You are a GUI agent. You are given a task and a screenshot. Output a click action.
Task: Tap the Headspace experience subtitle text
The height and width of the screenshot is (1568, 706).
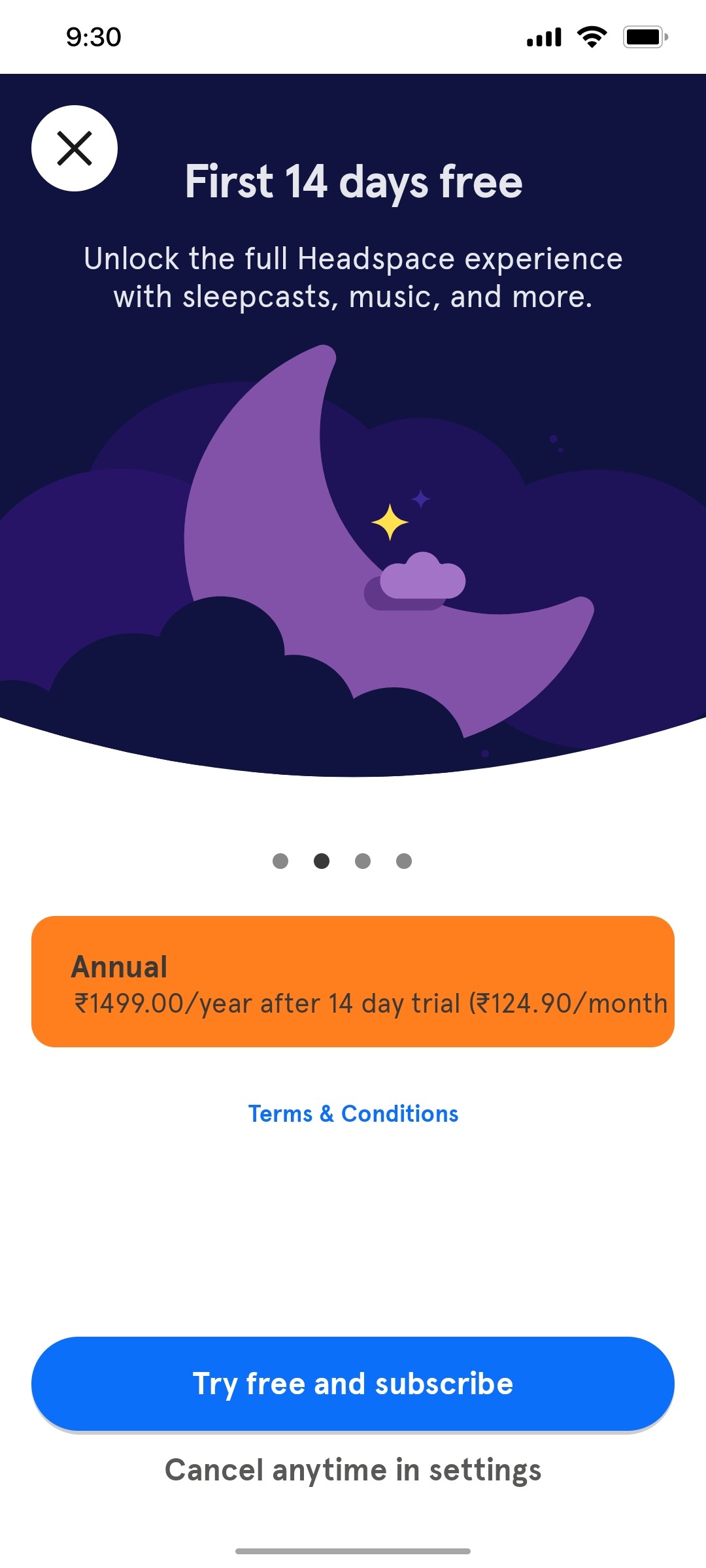353,278
